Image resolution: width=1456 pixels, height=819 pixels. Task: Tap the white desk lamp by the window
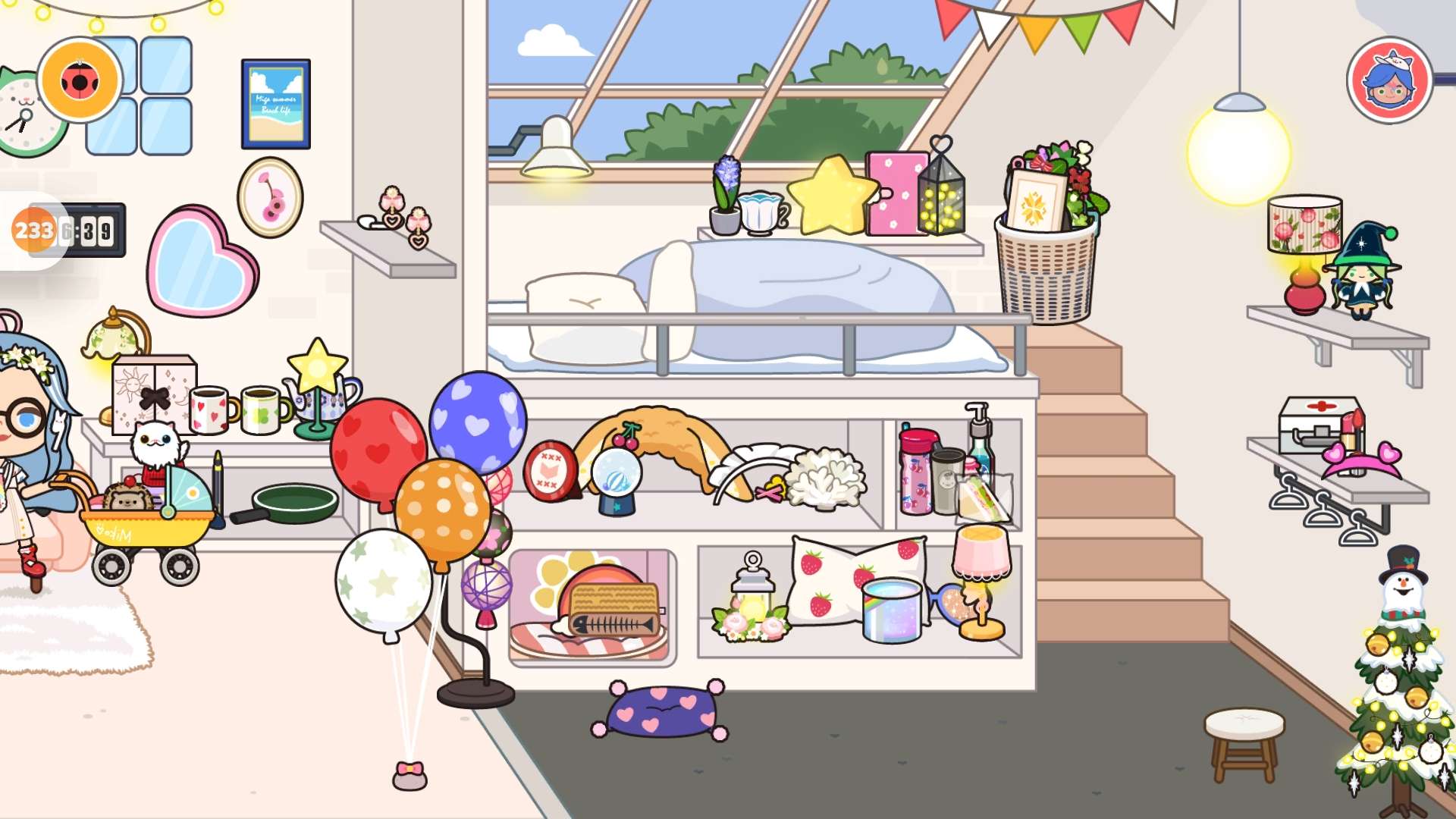(556, 151)
